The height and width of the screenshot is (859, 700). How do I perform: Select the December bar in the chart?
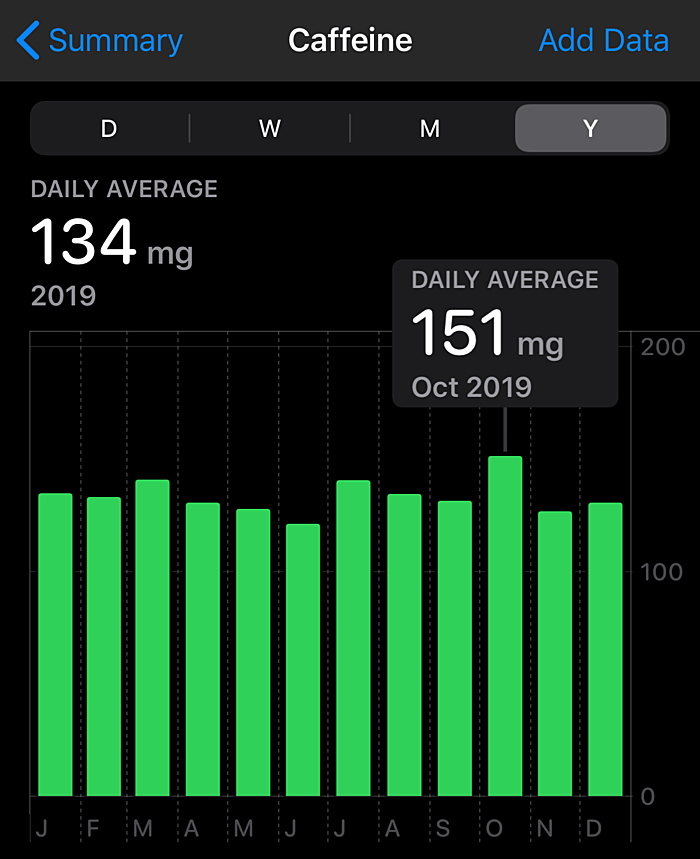point(605,650)
